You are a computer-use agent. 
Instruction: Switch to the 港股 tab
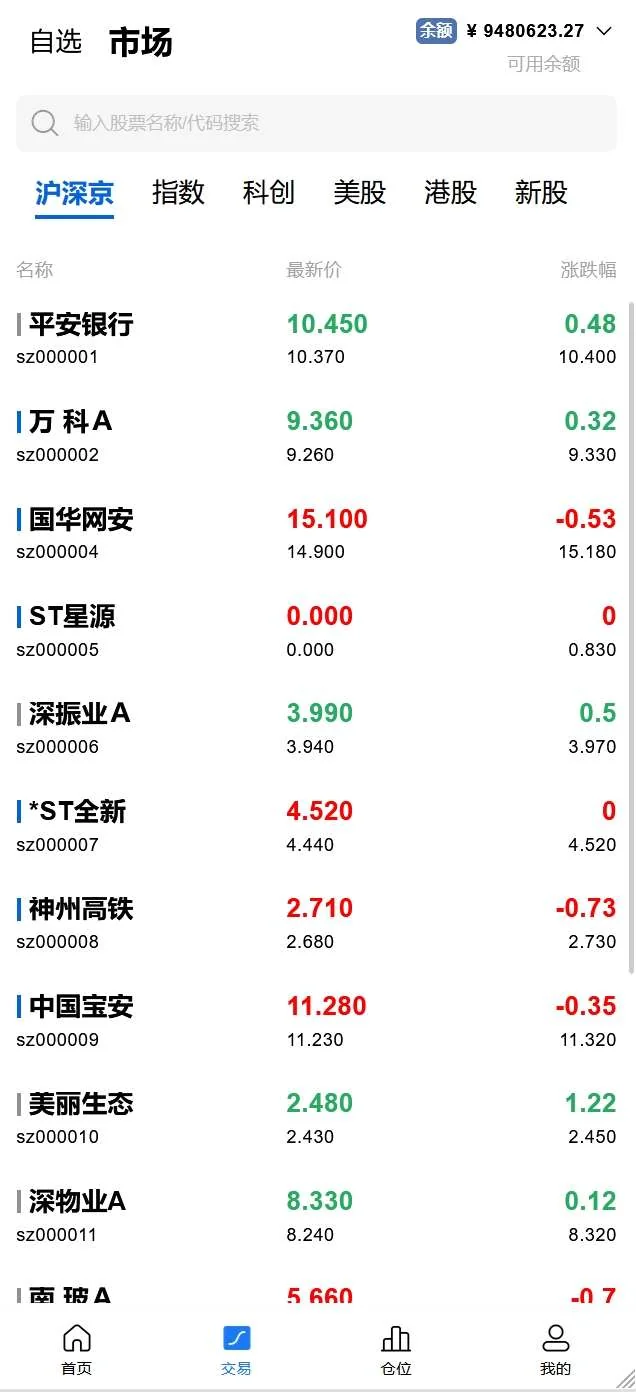pos(451,192)
